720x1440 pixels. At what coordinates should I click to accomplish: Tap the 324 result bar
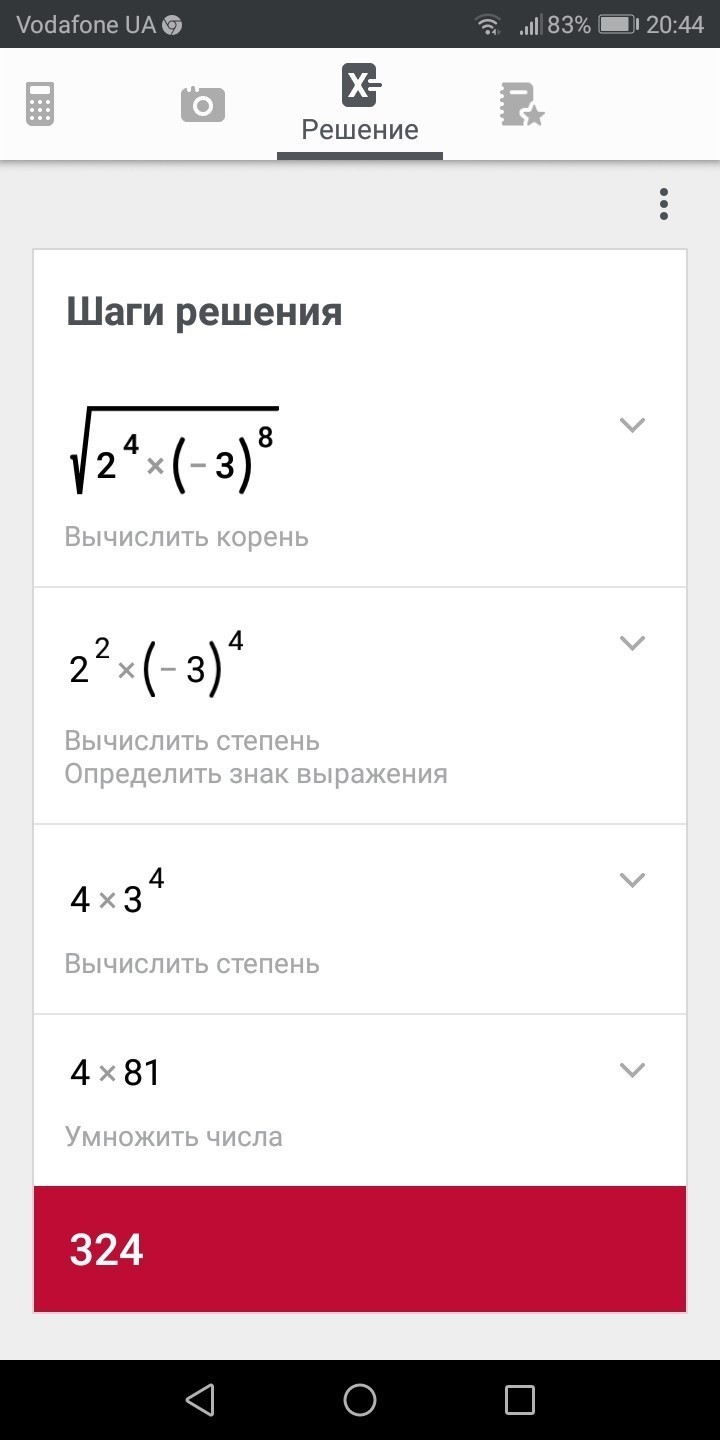(x=360, y=1249)
